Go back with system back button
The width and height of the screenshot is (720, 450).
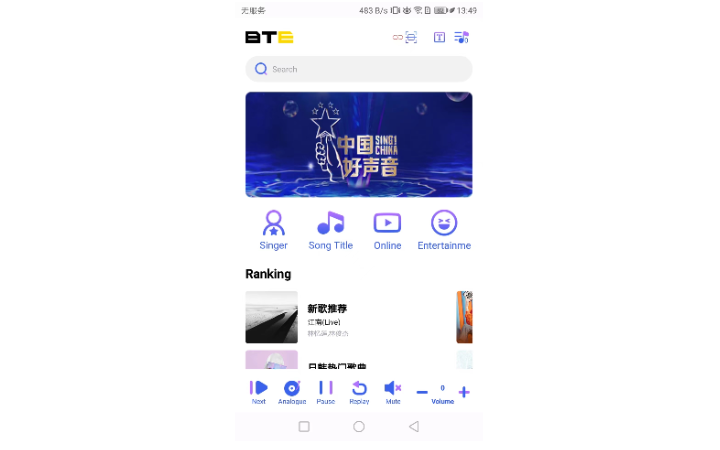pyautogui.click(x=414, y=426)
